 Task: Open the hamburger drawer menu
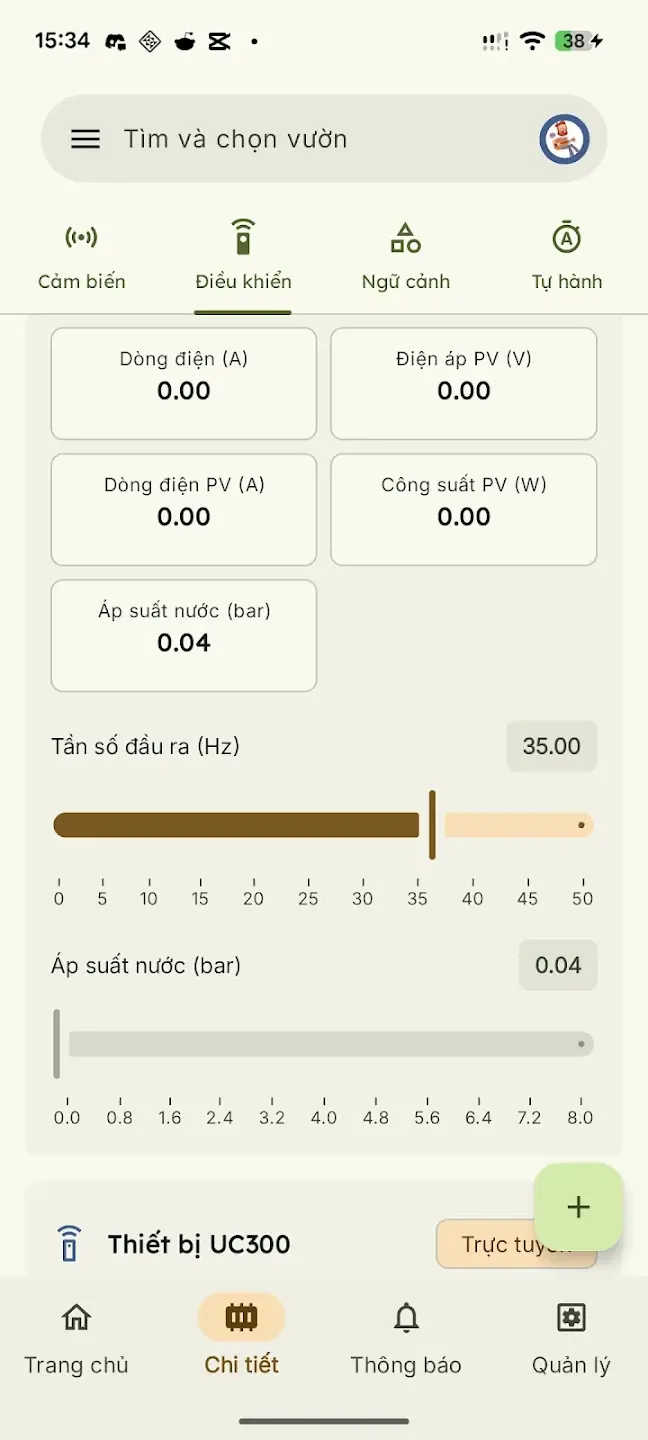(x=86, y=139)
